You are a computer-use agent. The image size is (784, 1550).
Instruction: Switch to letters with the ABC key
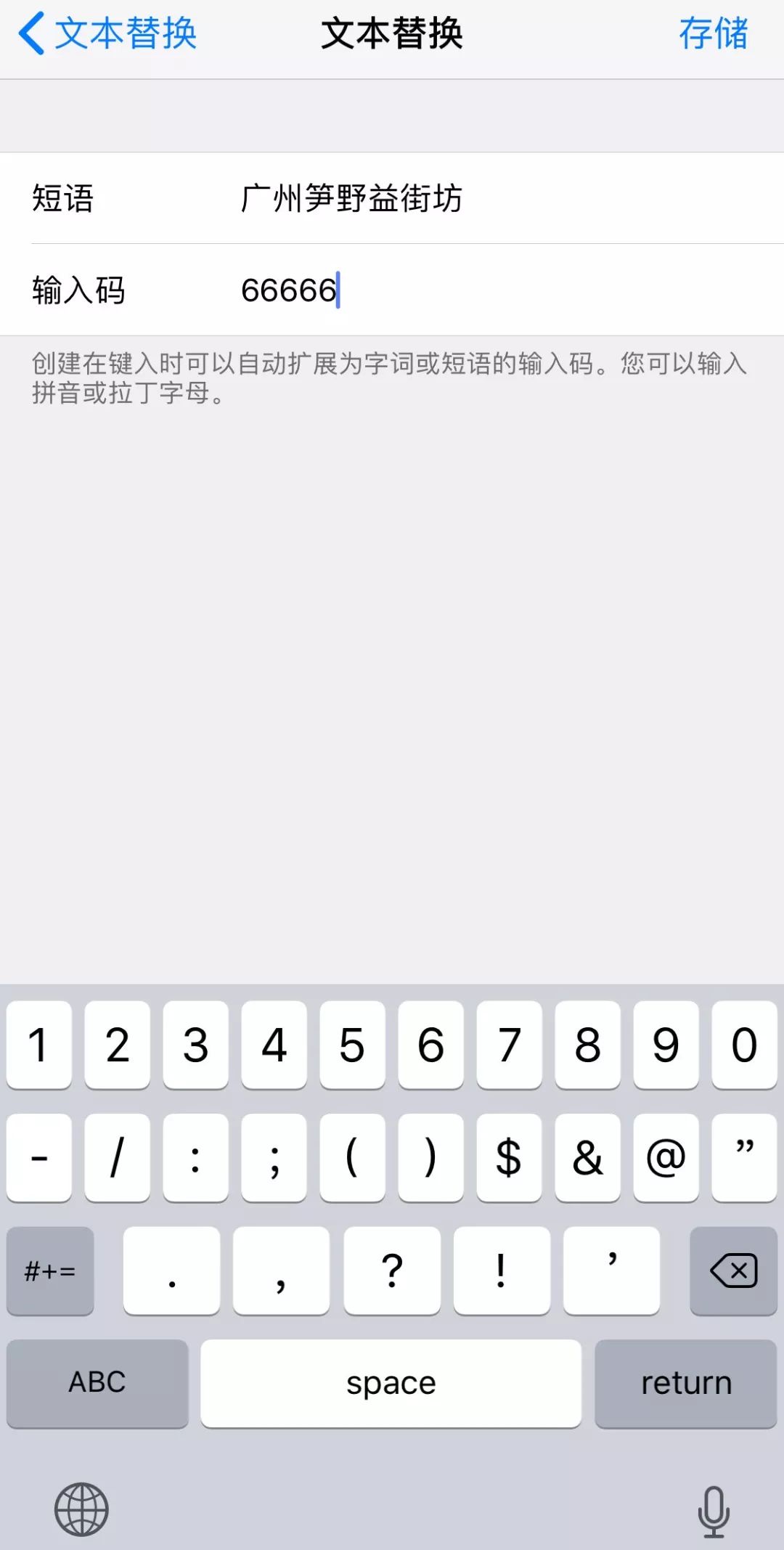coord(97,1382)
